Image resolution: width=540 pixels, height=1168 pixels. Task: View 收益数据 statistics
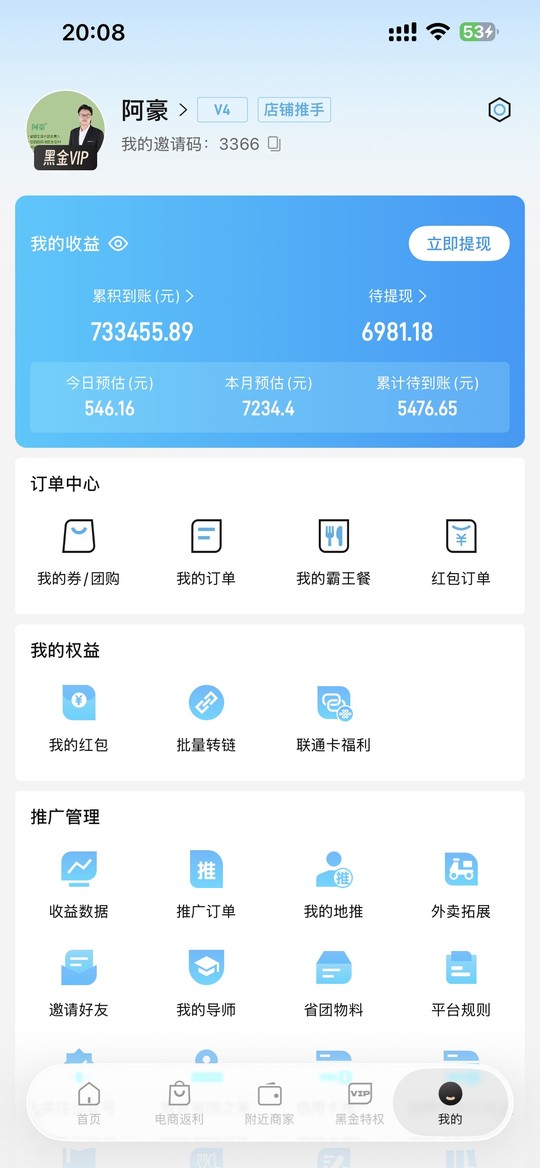[x=79, y=884]
